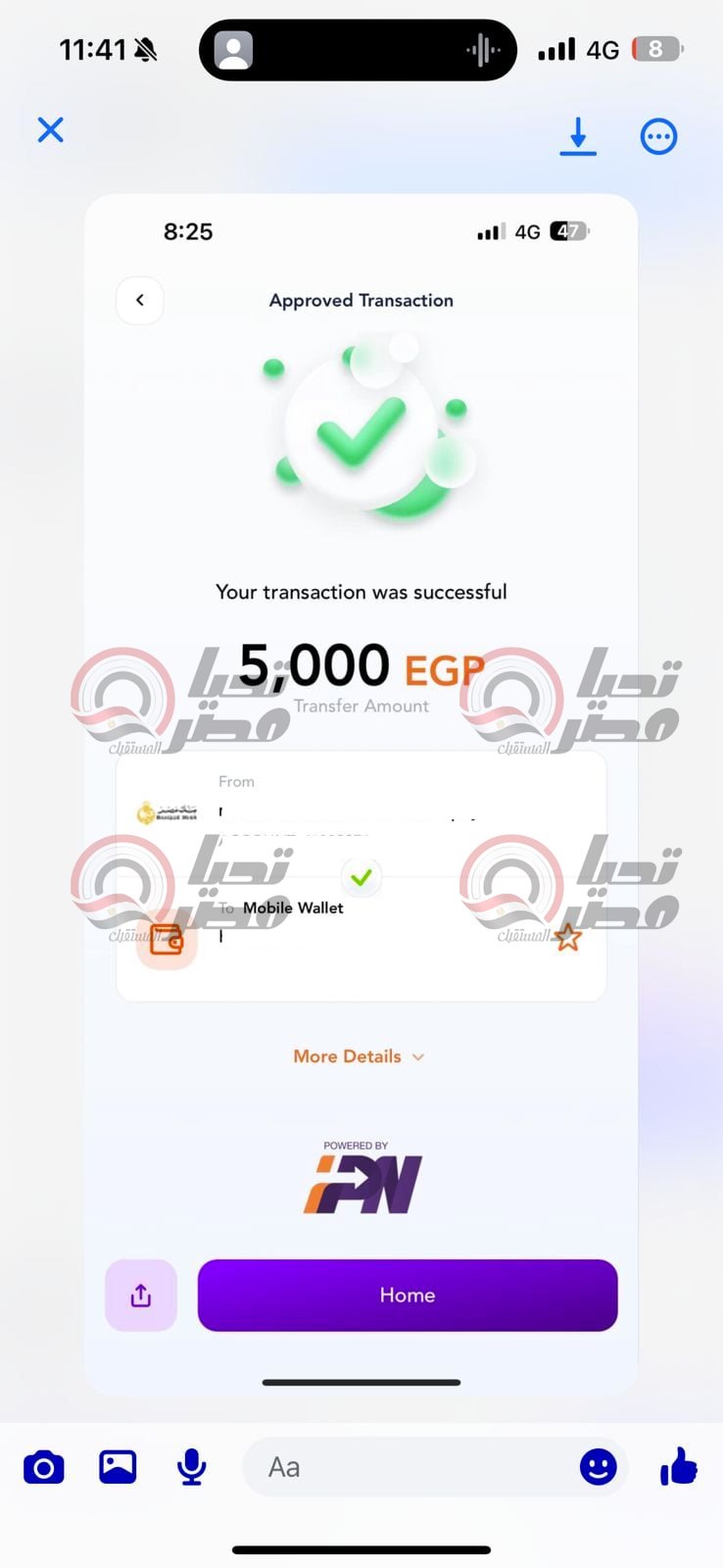Open the emoji picker
This screenshot has width=723, height=1568.
coord(598,1467)
